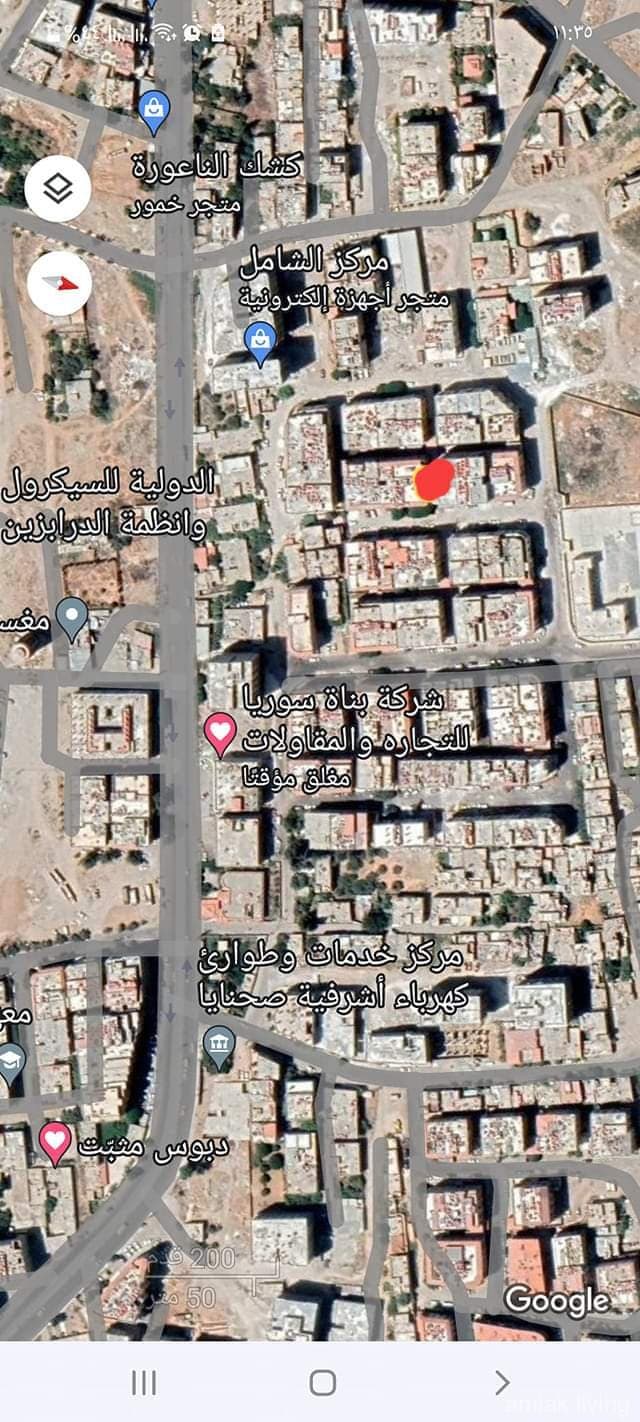Show recent apps
Viewport: 640px width, 1422px height.
pyautogui.click(x=144, y=1382)
